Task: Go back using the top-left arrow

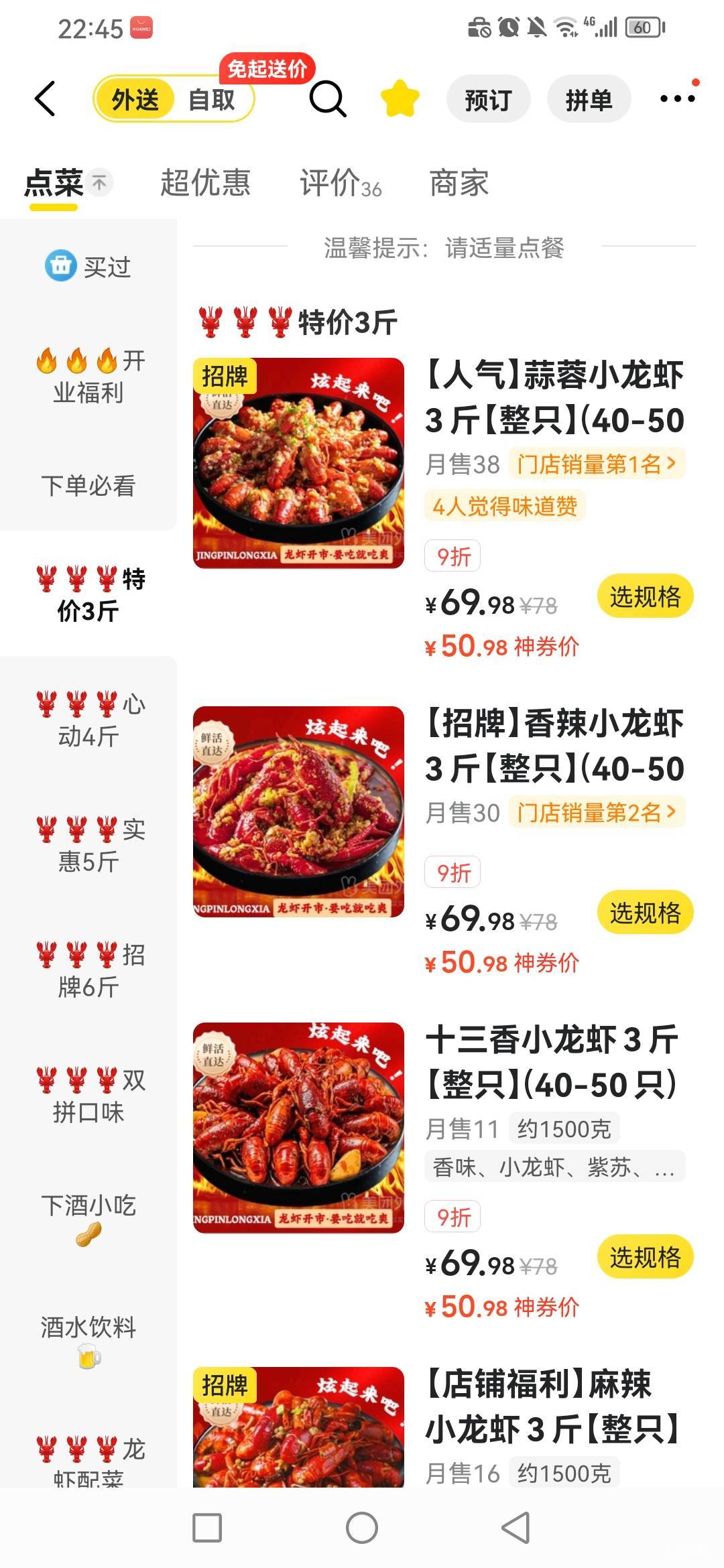Action: [45, 99]
